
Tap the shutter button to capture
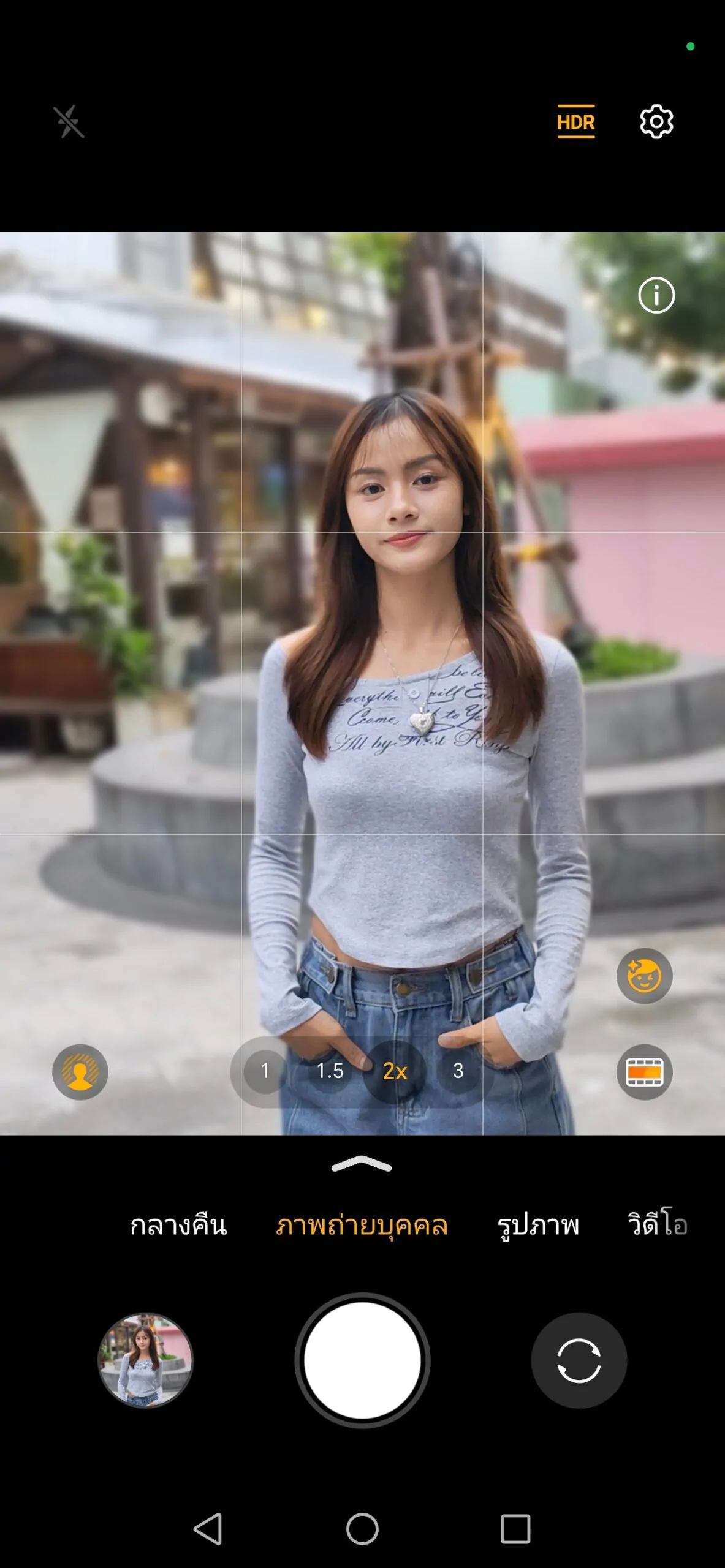[x=362, y=1360]
